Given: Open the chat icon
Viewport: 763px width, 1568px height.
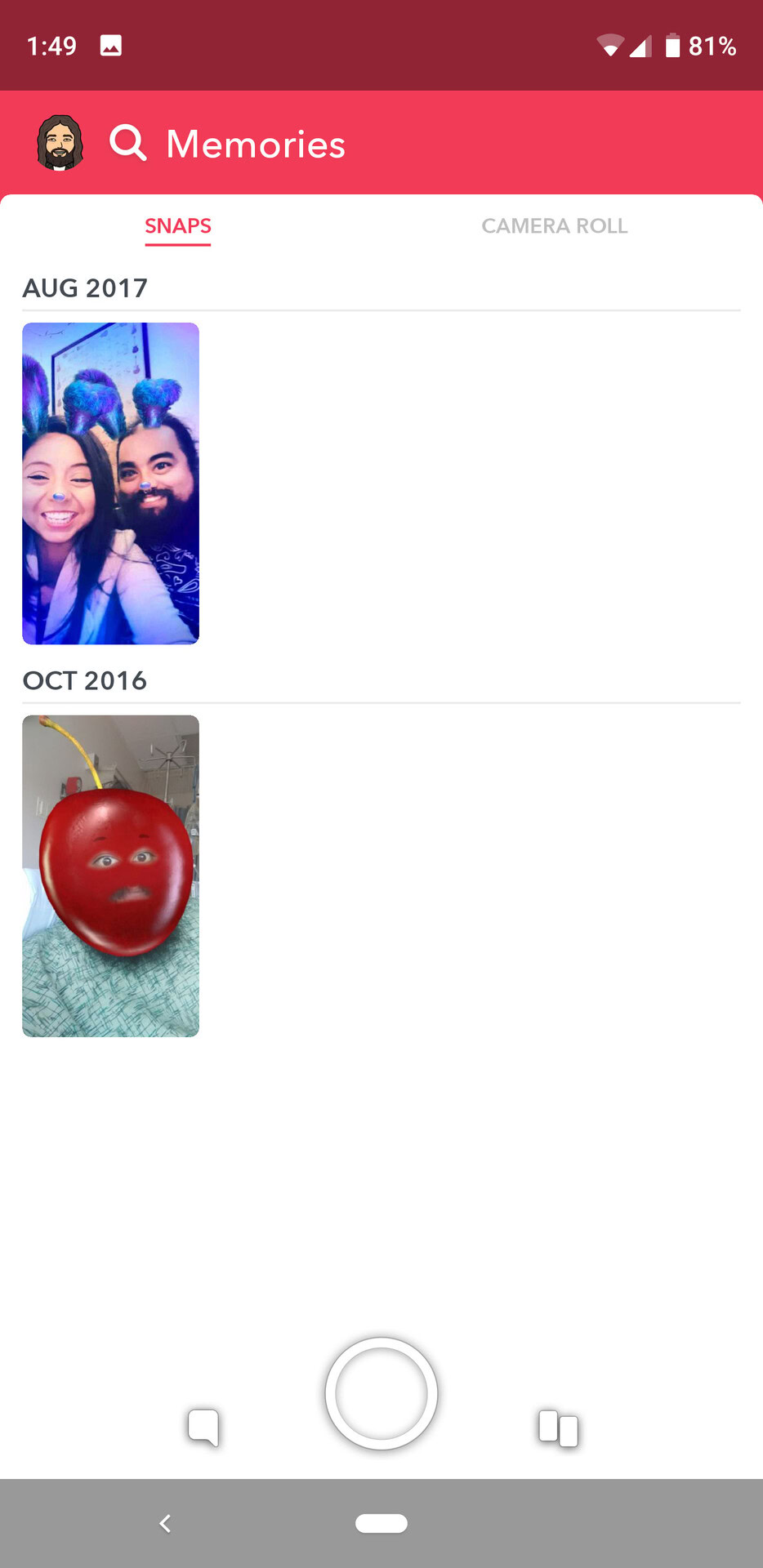Looking at the screenshot, I should point(203,1428).
